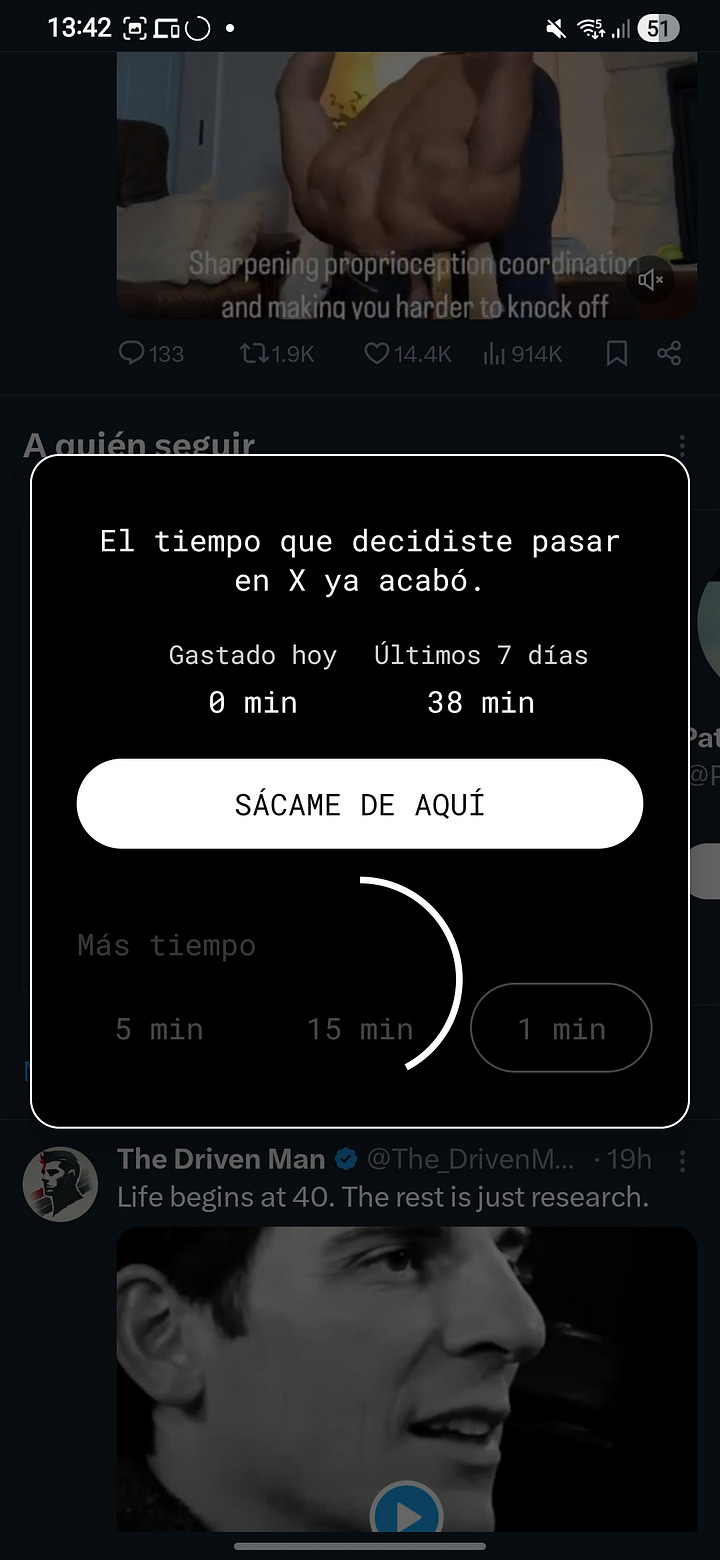Reply to the muscle video tweet
This screenshot has width=720, height=1560.
click(134, 353)
